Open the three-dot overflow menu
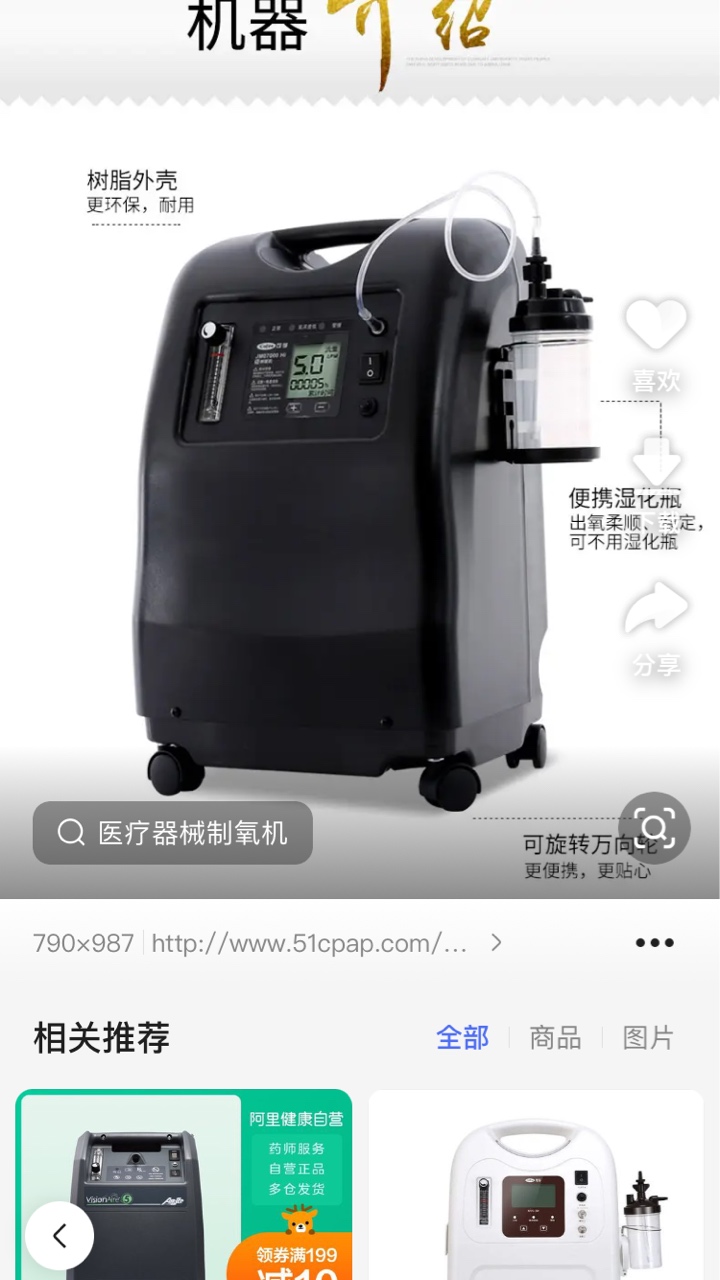Viewport: 720px width, 1280px height. 654,943
